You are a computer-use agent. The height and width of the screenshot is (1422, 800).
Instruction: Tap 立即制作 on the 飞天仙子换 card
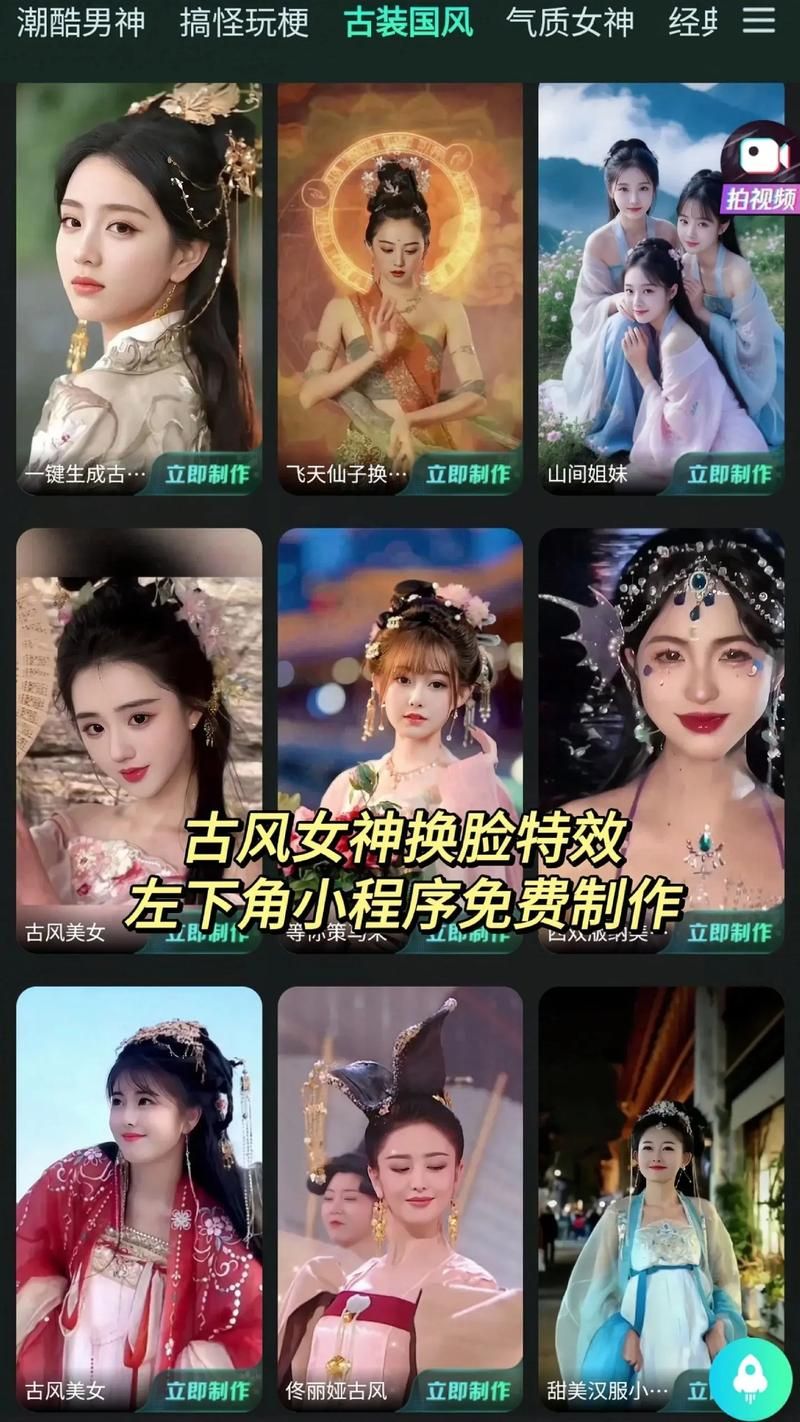pyautogui.click(x=469, y=474)
